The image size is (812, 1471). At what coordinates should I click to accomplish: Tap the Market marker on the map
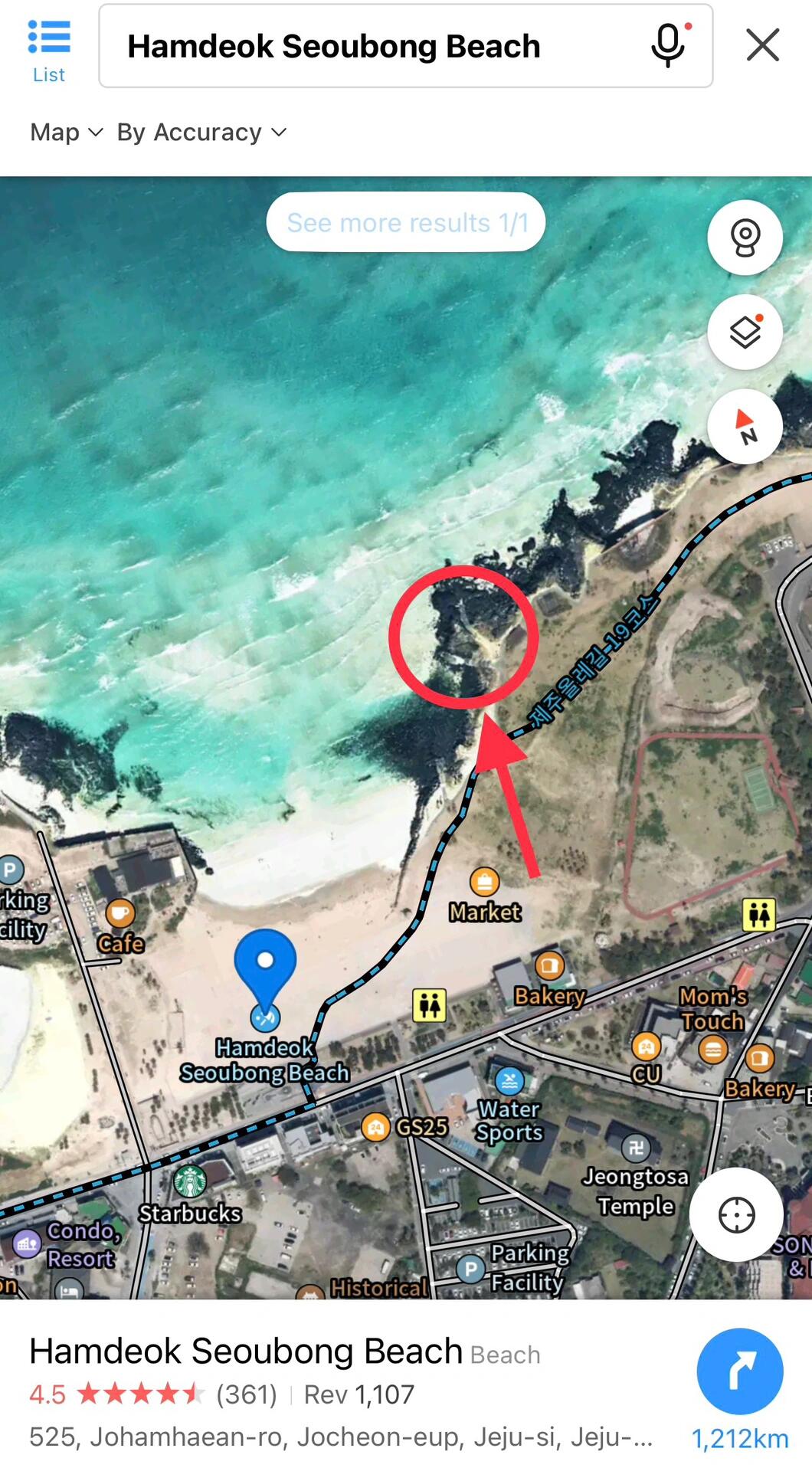(x=484, y=883)
